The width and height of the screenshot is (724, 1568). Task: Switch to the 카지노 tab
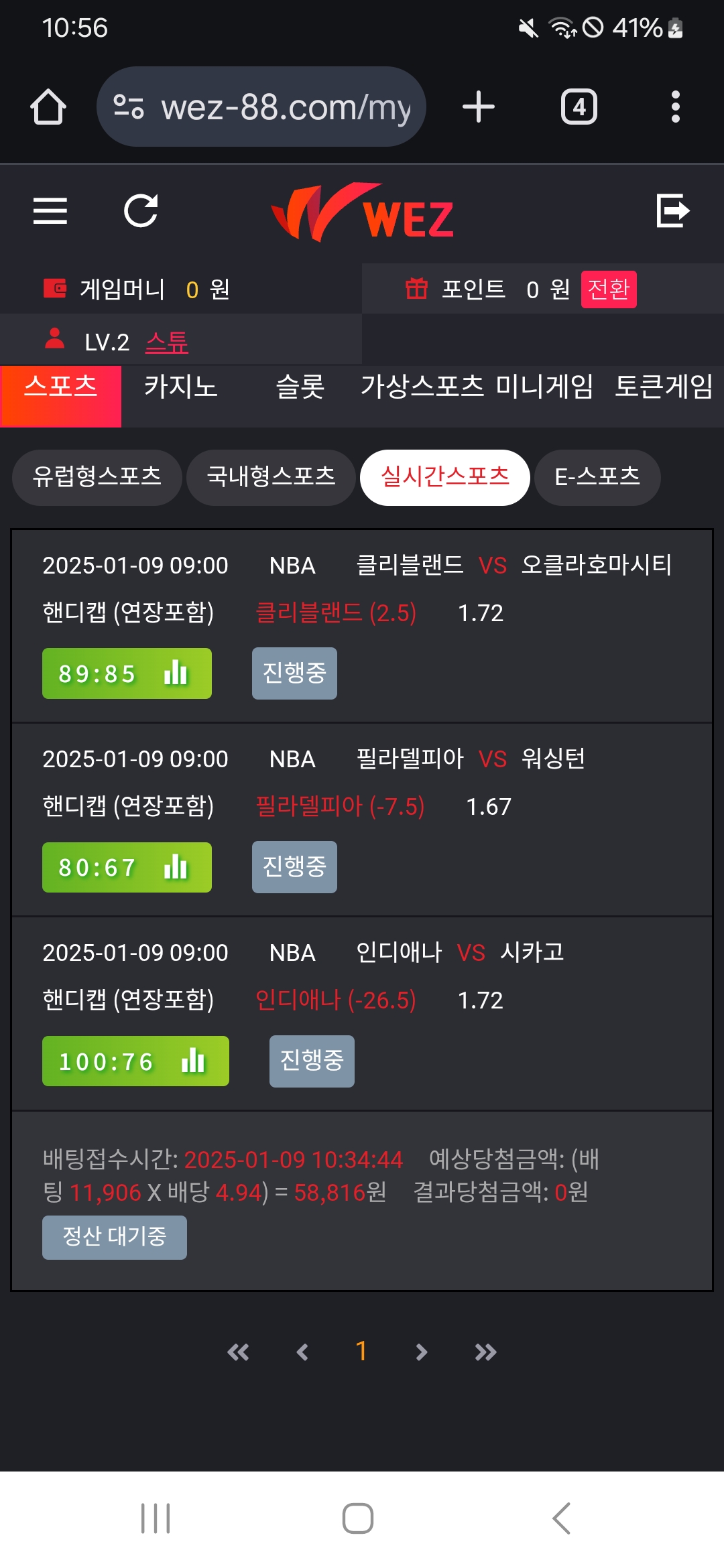[180, 387]
